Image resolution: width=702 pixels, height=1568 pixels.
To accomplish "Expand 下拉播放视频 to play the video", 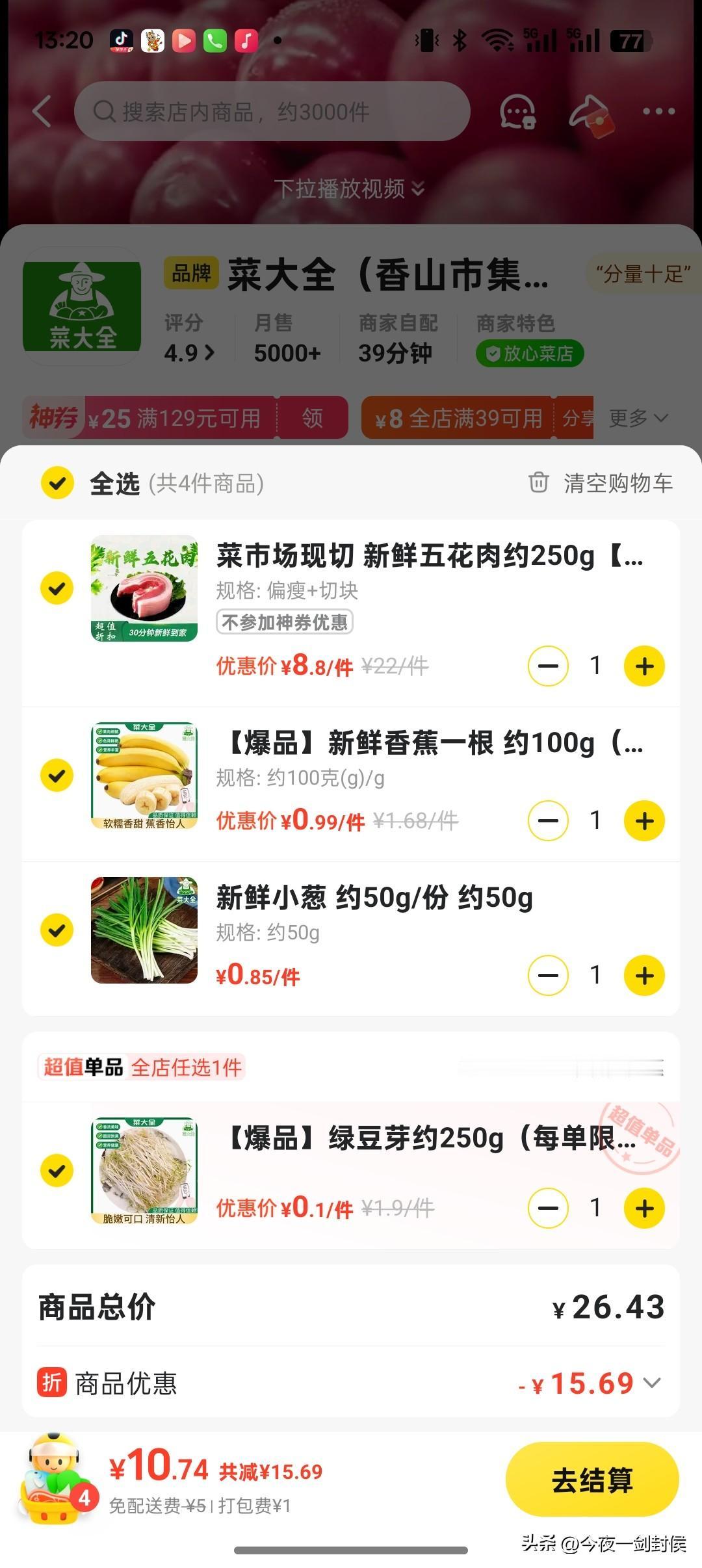I will pyautogui.click(x=351, y=189).
